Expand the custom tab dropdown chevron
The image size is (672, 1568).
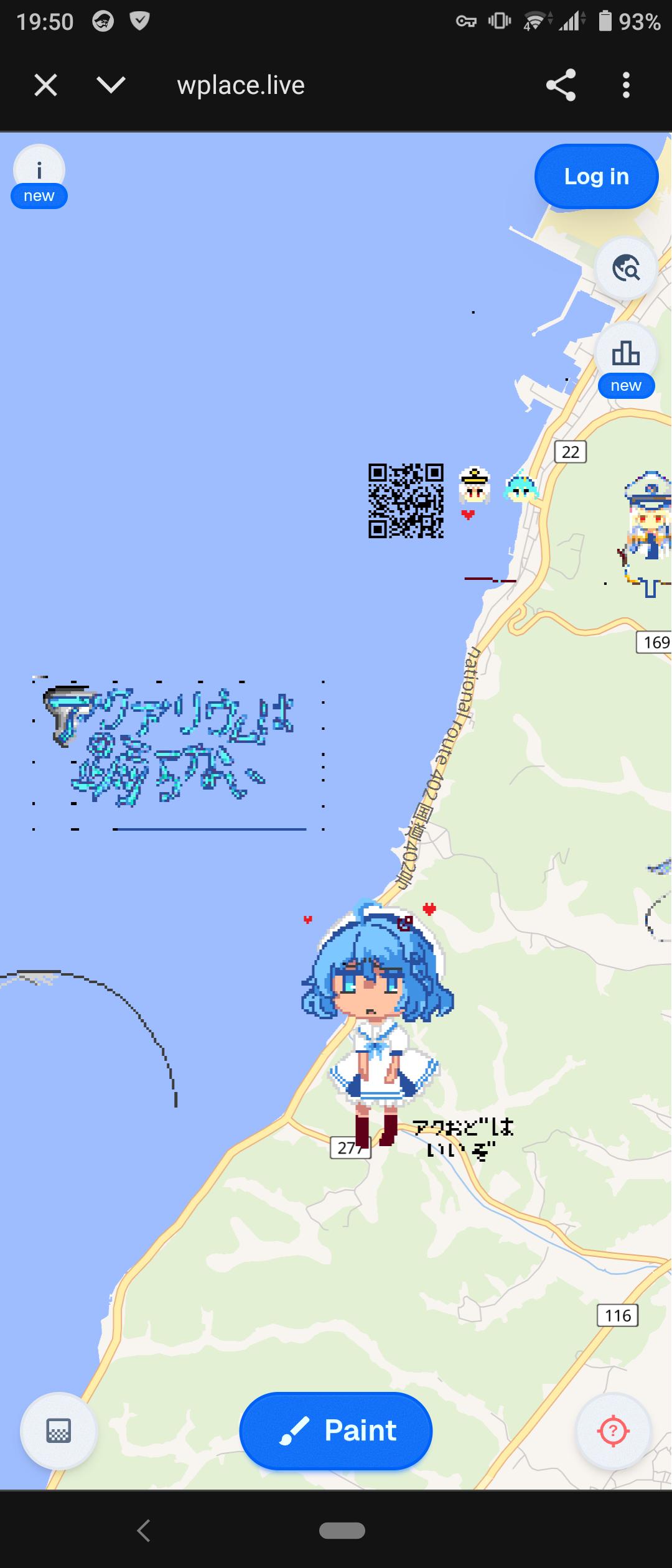tap(111, 85)
